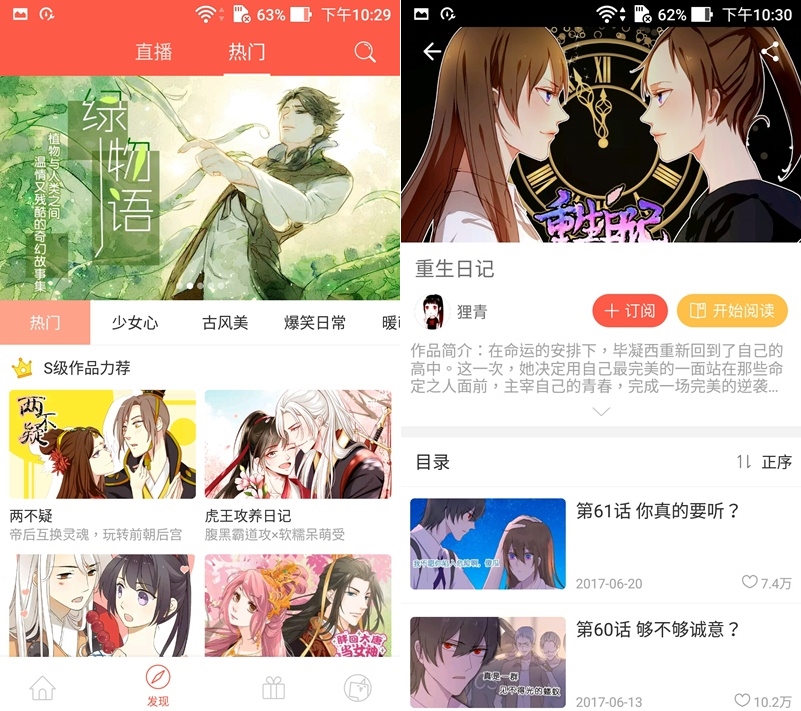Like chapter 第61话 with the heart
Viewport: 801px width, 711px height.
click(749, 583)
